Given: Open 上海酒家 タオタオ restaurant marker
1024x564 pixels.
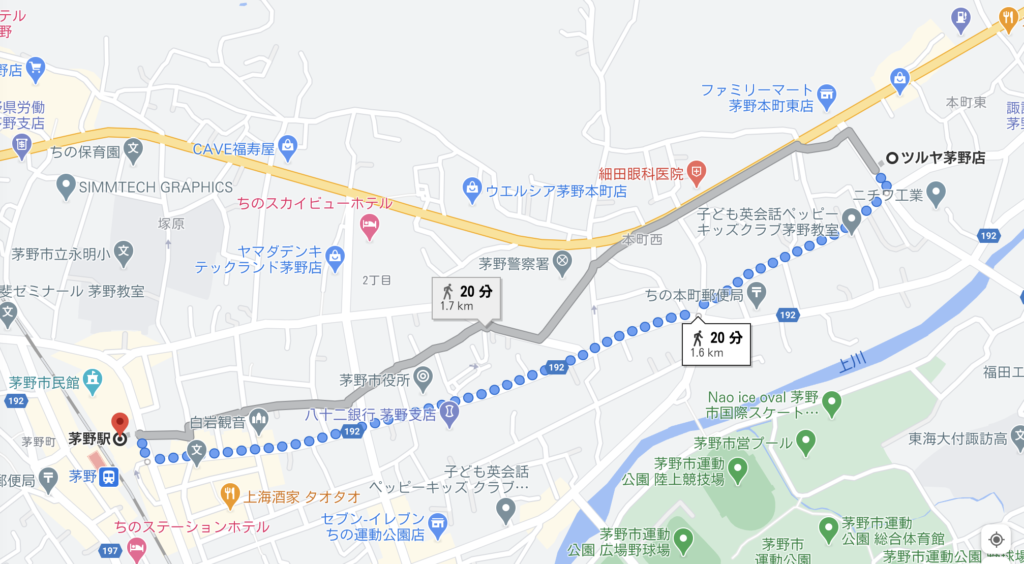Looking at the screenshot, I should point(230,493).
